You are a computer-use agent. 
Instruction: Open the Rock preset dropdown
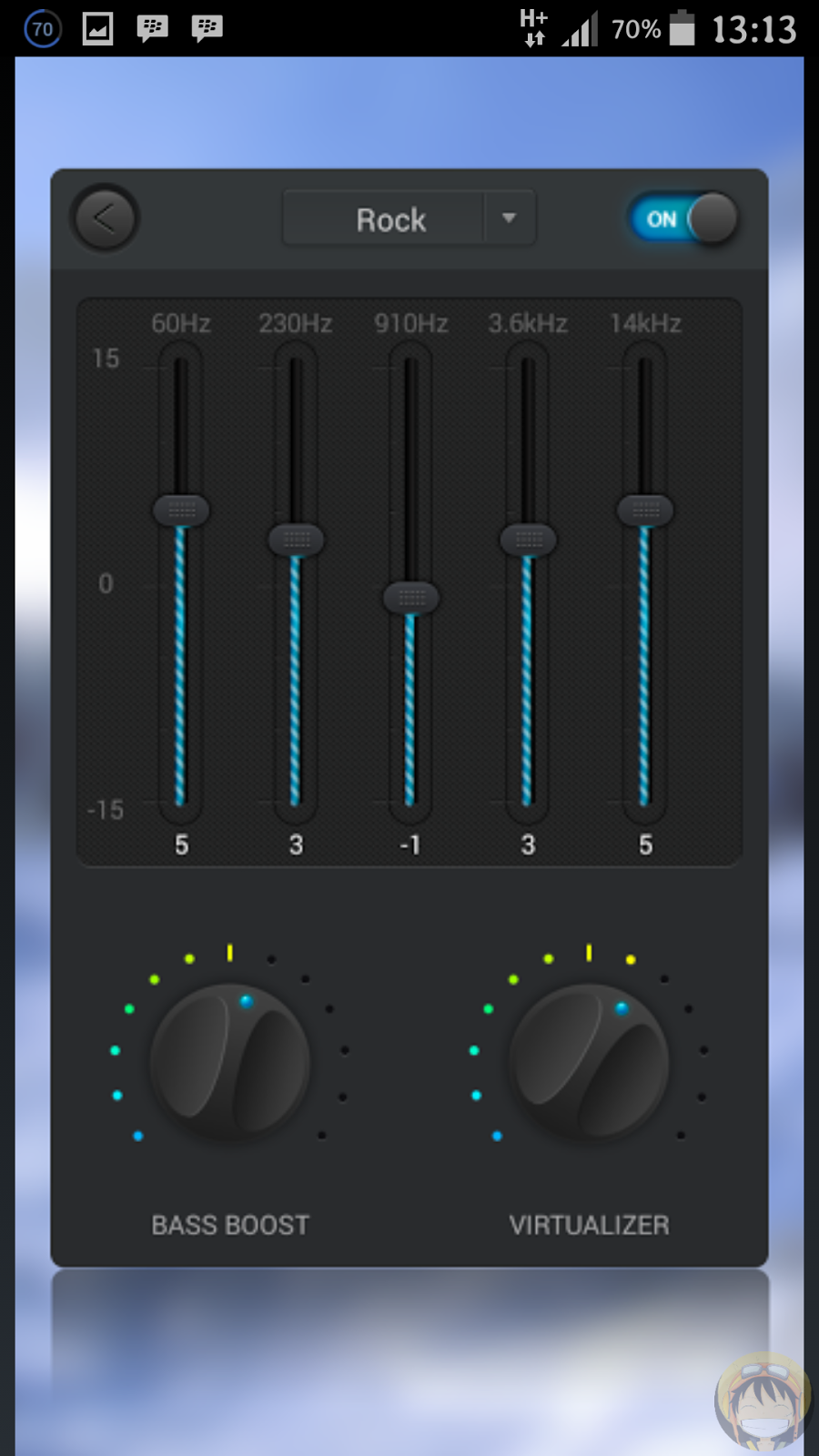(x=409, y=218)
